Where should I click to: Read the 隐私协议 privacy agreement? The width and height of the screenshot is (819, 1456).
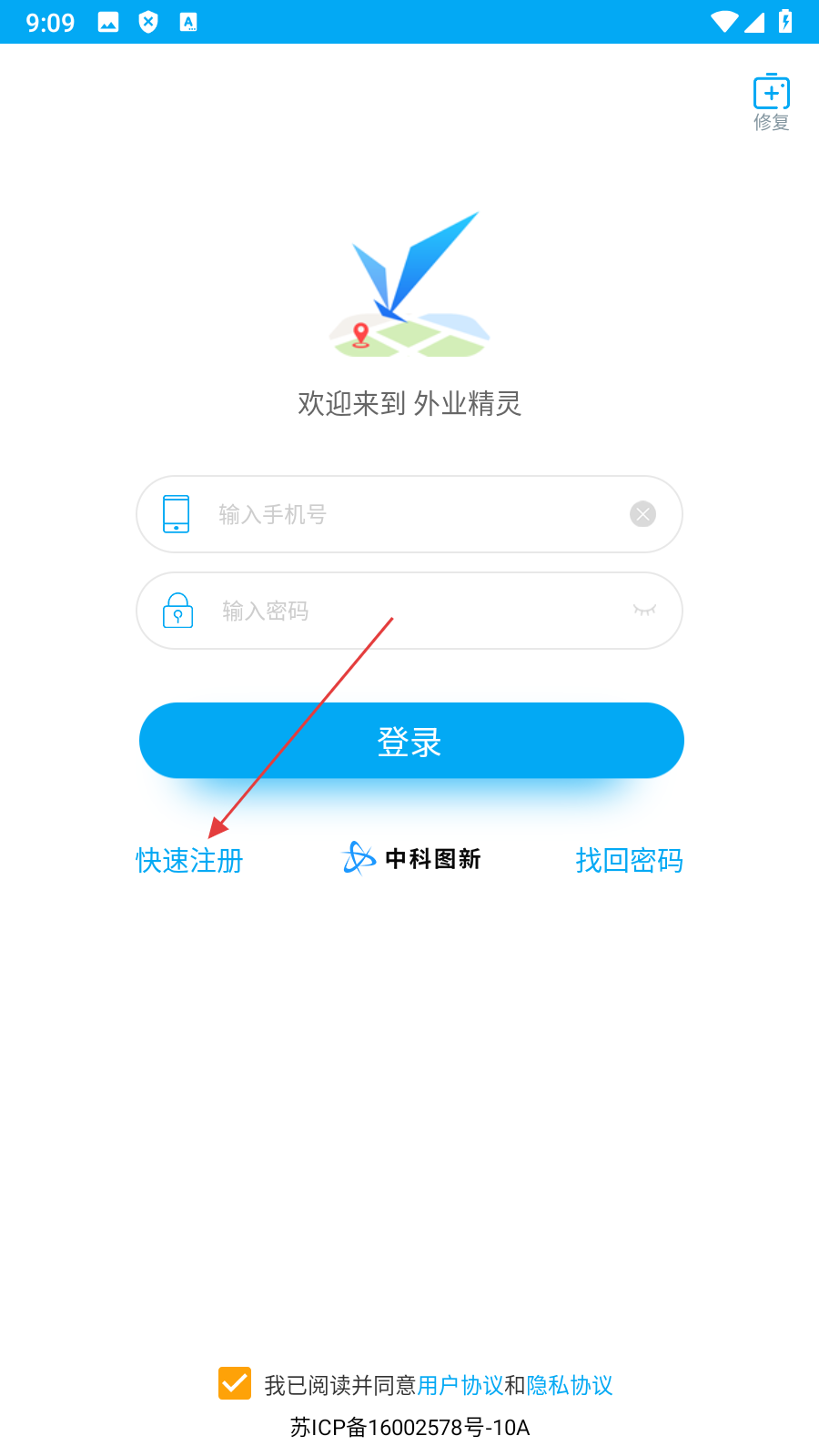click(570, 1385)
